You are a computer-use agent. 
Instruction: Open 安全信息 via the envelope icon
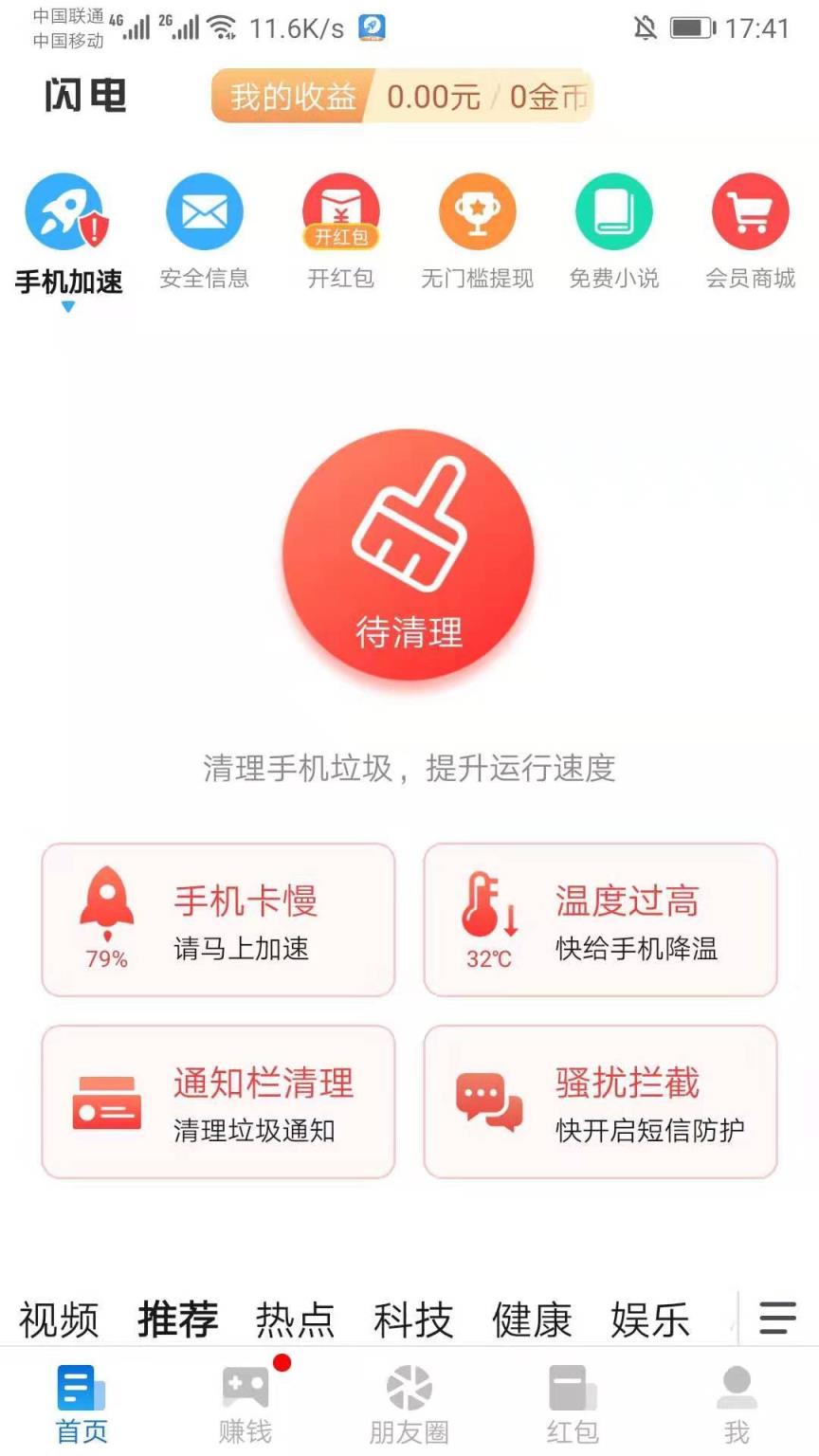204,211
